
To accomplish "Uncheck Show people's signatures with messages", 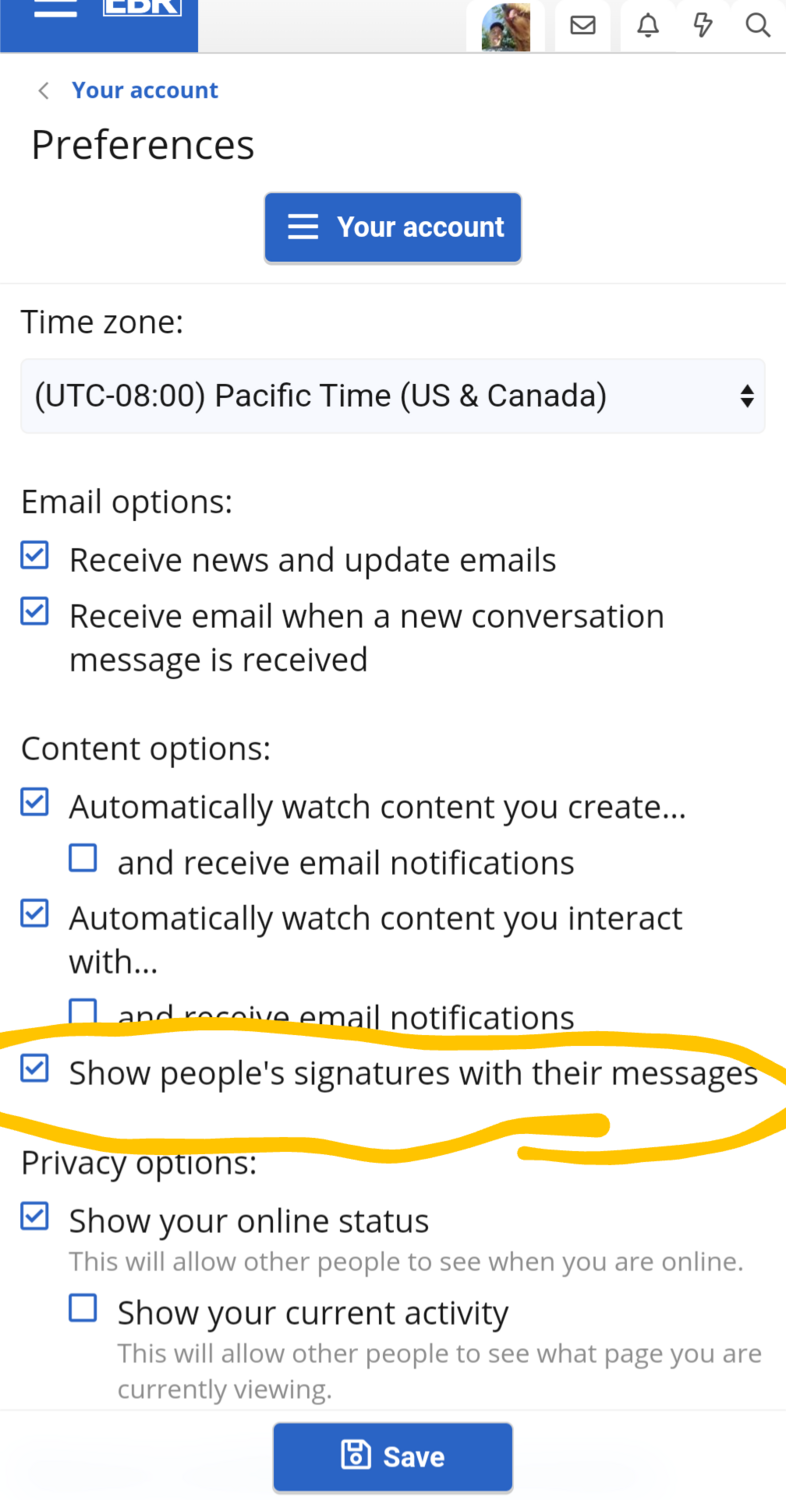I will (x=35, y=1070).
